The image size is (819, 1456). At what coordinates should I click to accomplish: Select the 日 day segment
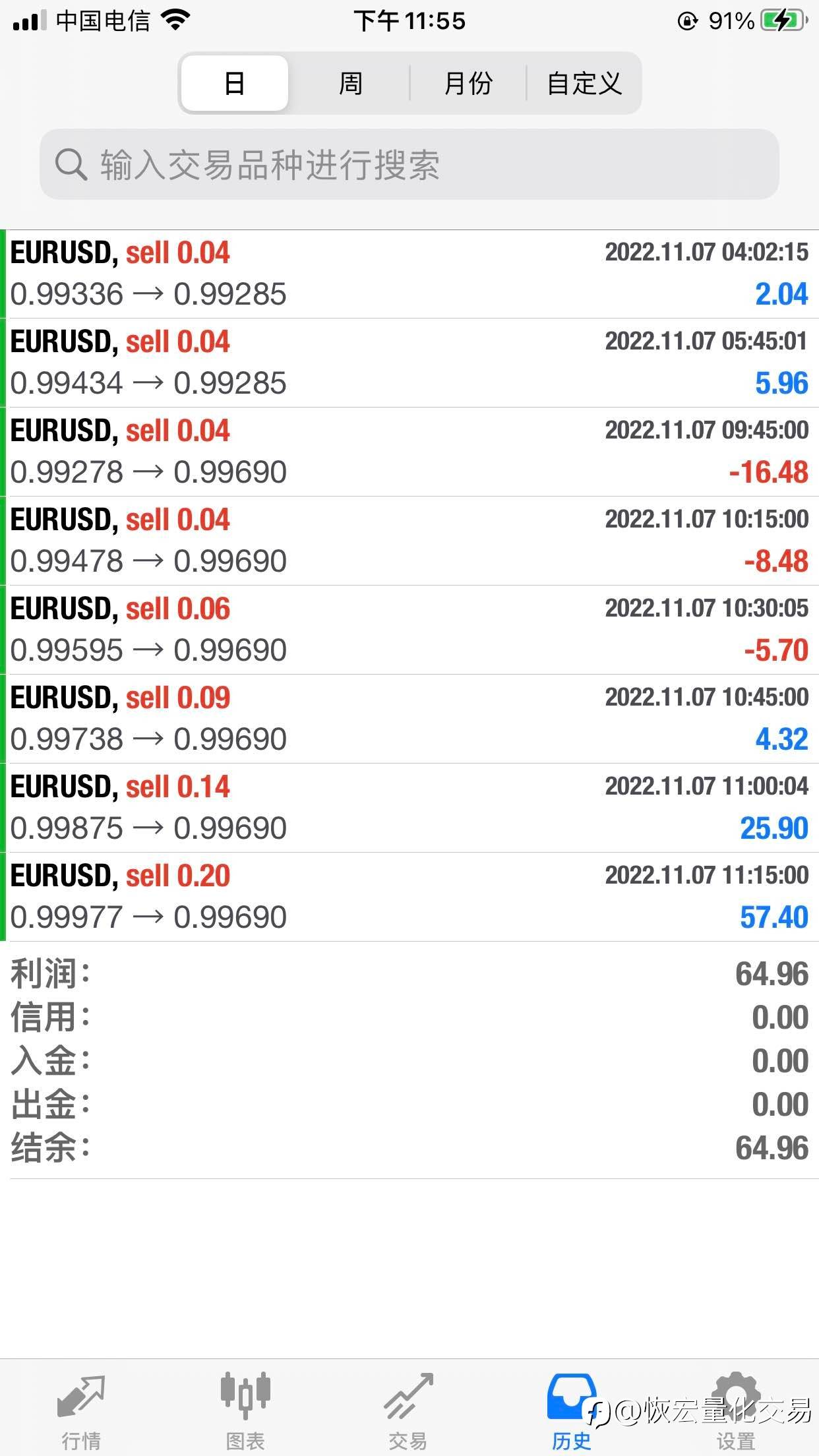[x=235, y=83]
